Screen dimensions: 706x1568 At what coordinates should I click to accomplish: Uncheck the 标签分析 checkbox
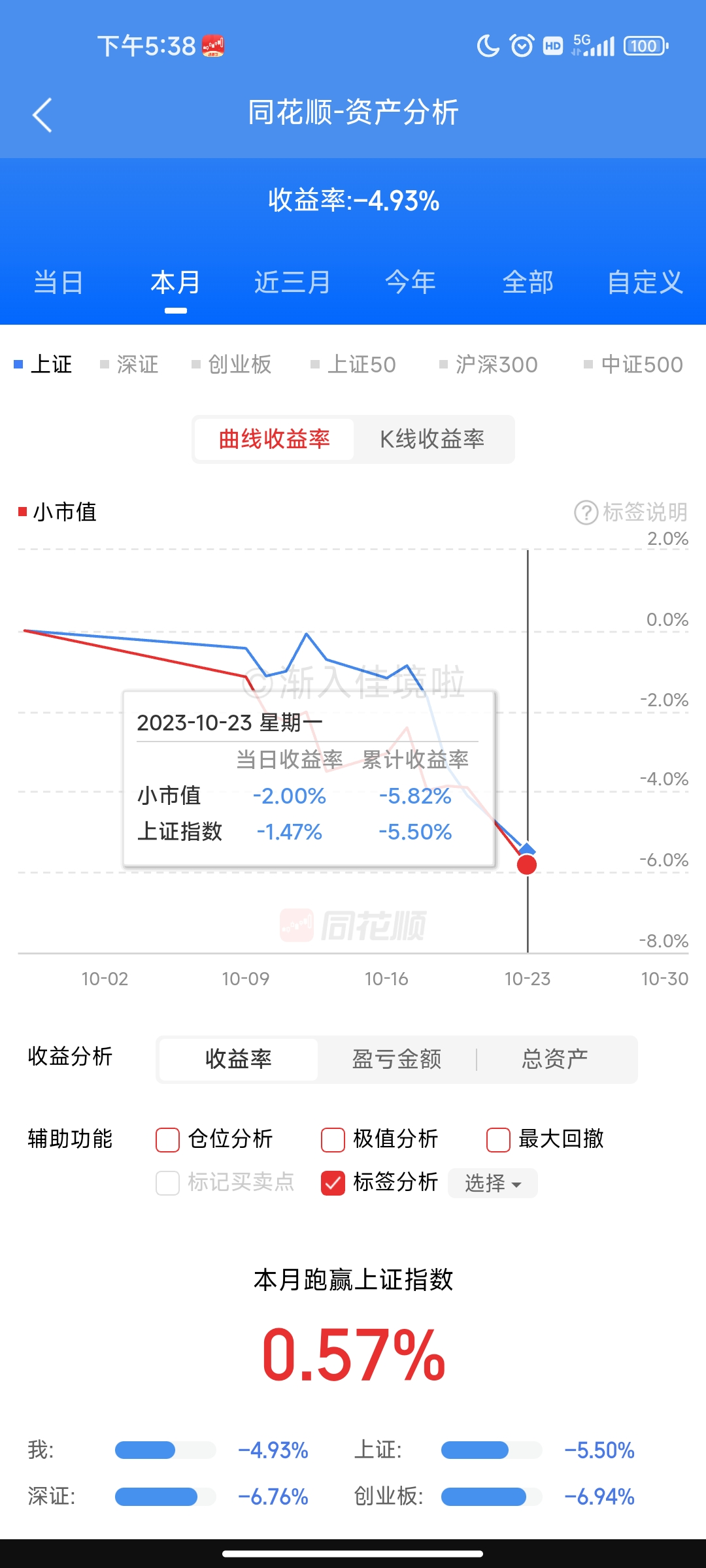click(x=333, y=1183)
